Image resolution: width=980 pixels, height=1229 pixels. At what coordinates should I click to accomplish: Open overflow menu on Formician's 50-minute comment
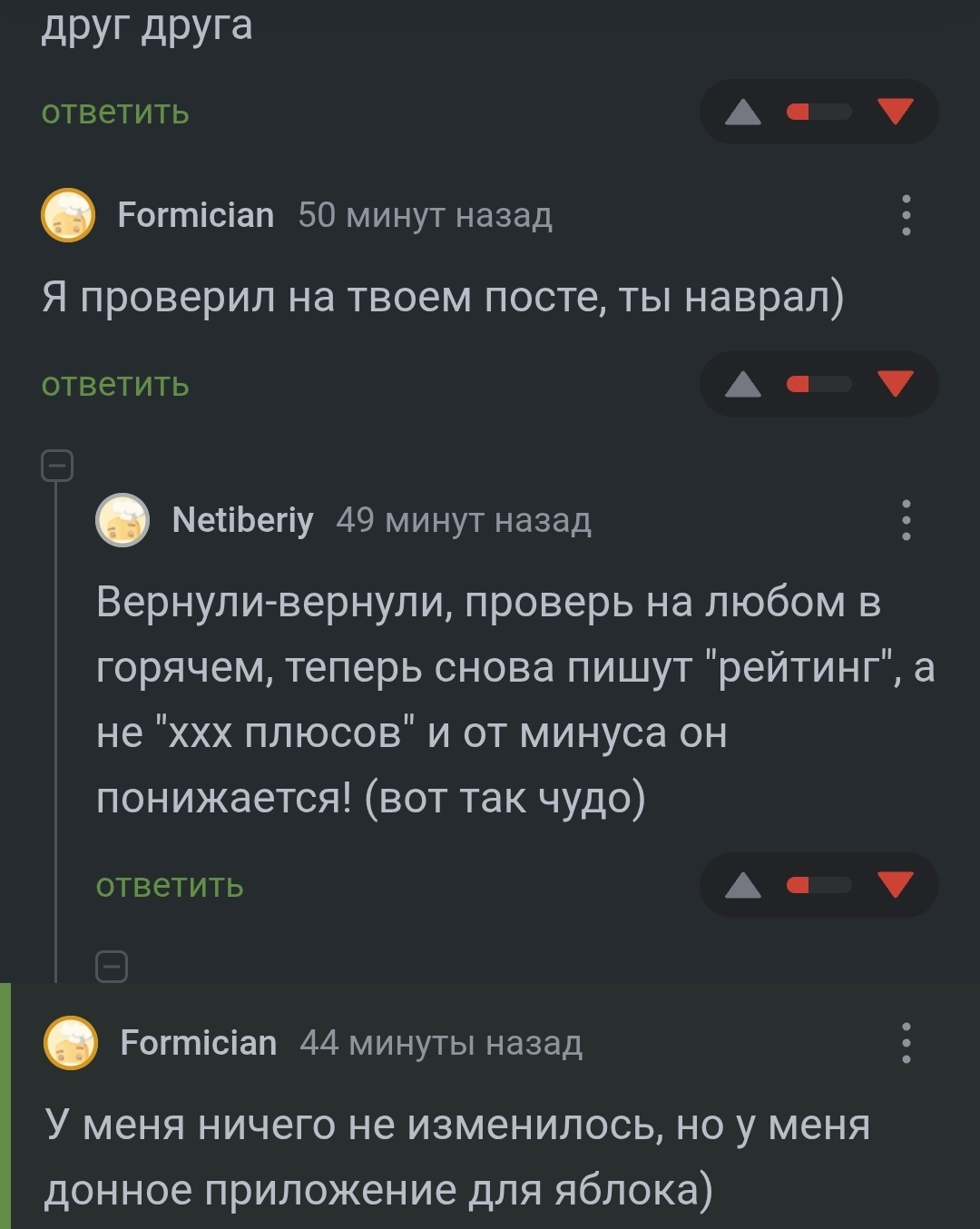[x=906, y=215]
